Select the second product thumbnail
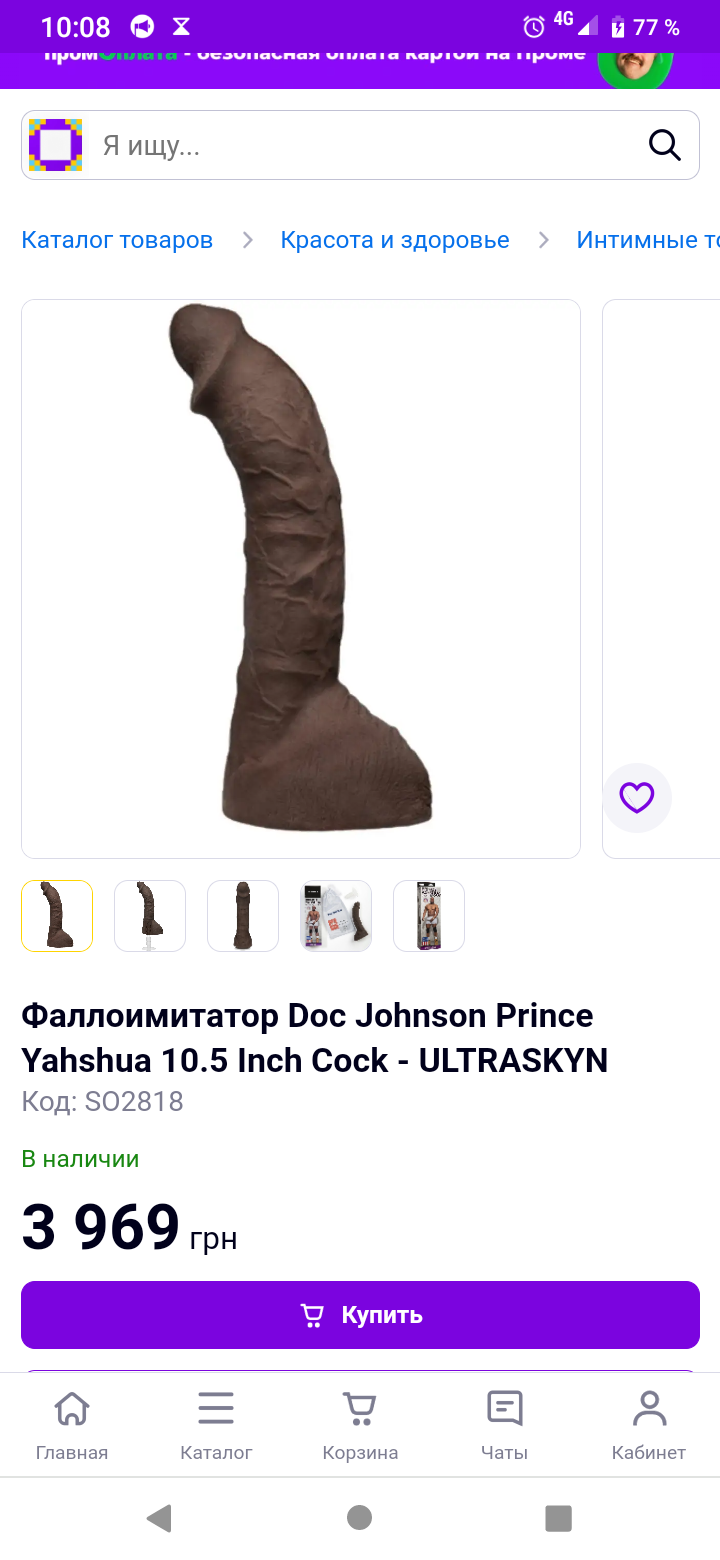This screenshot has width=720, height=1560. [150, 915]
